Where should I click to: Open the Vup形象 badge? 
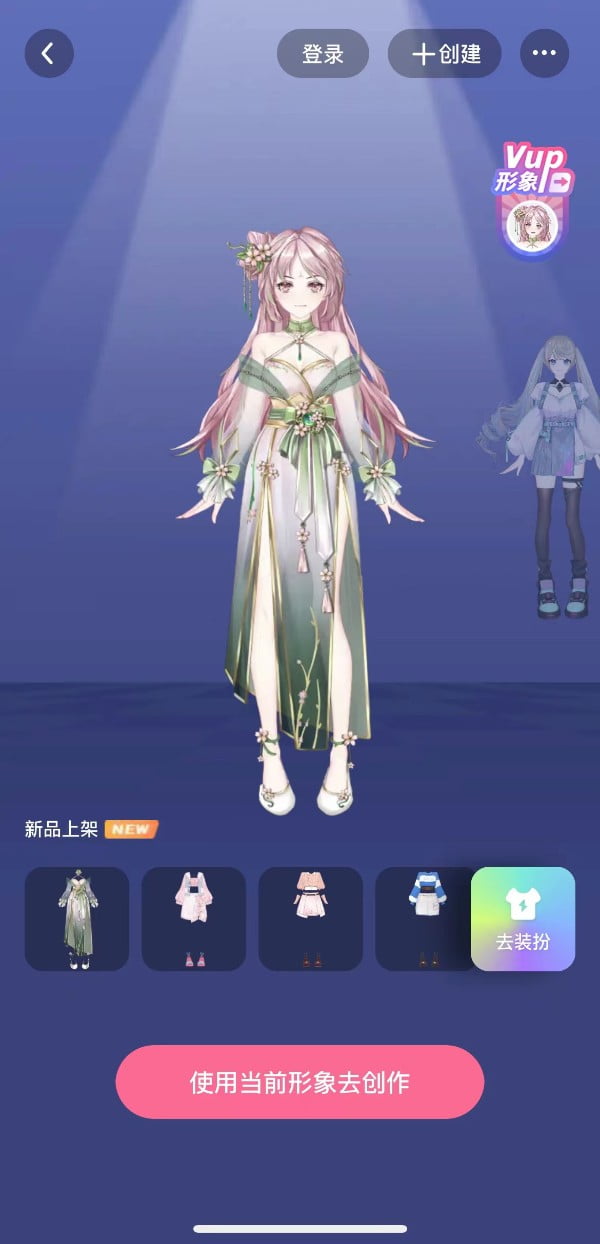532,203
